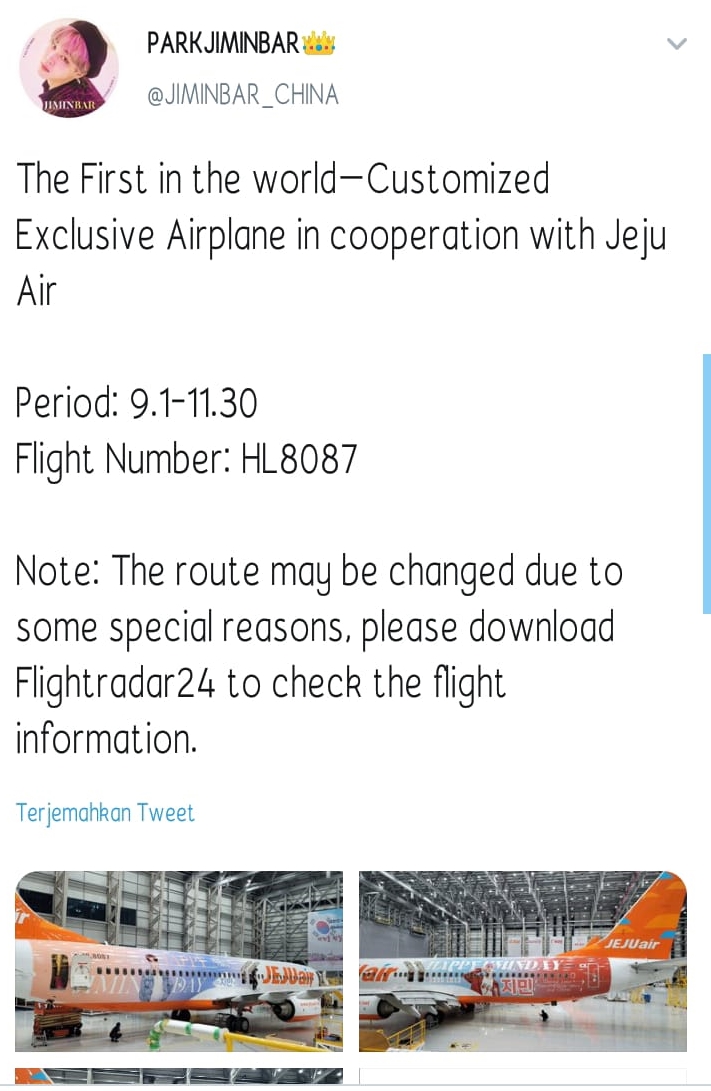
Task: Open PARKJIMINBAR profile picture
Action: click(68, 68)
